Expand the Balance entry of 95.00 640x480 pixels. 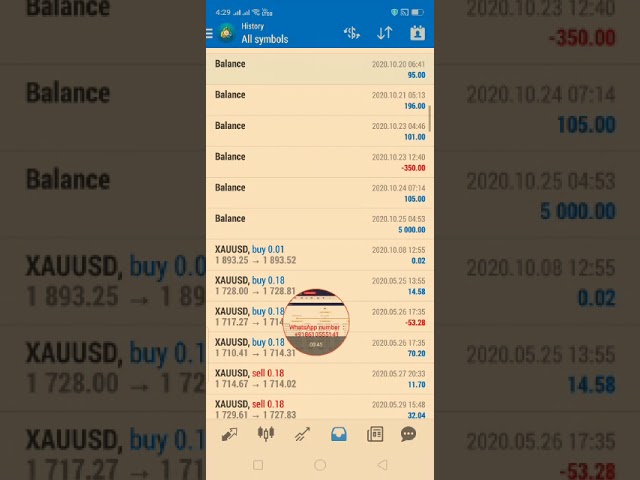pos(320,69)
